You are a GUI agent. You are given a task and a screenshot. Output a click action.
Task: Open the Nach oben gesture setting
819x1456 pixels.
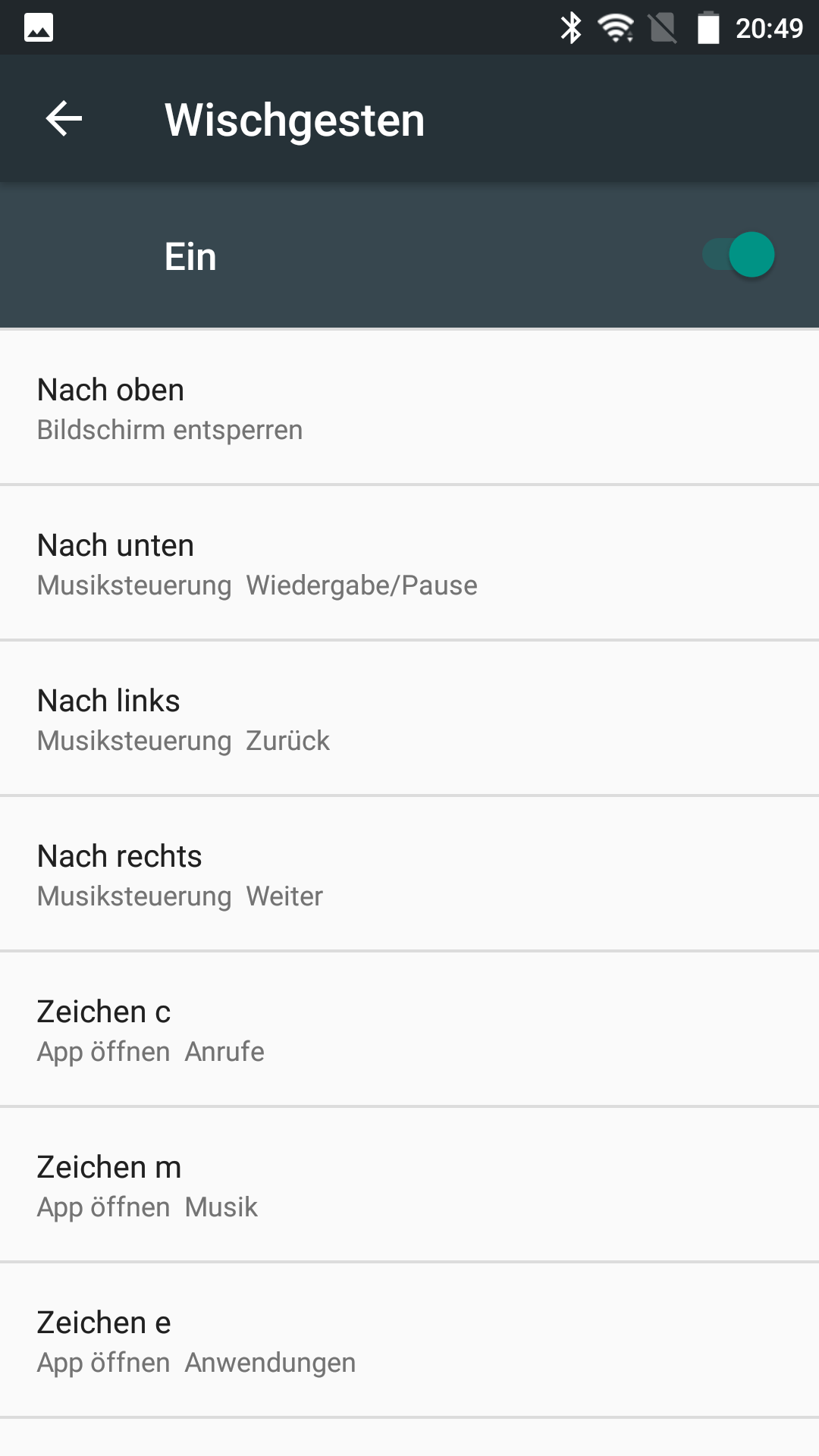pyautogui.click(x=409, y=408)
